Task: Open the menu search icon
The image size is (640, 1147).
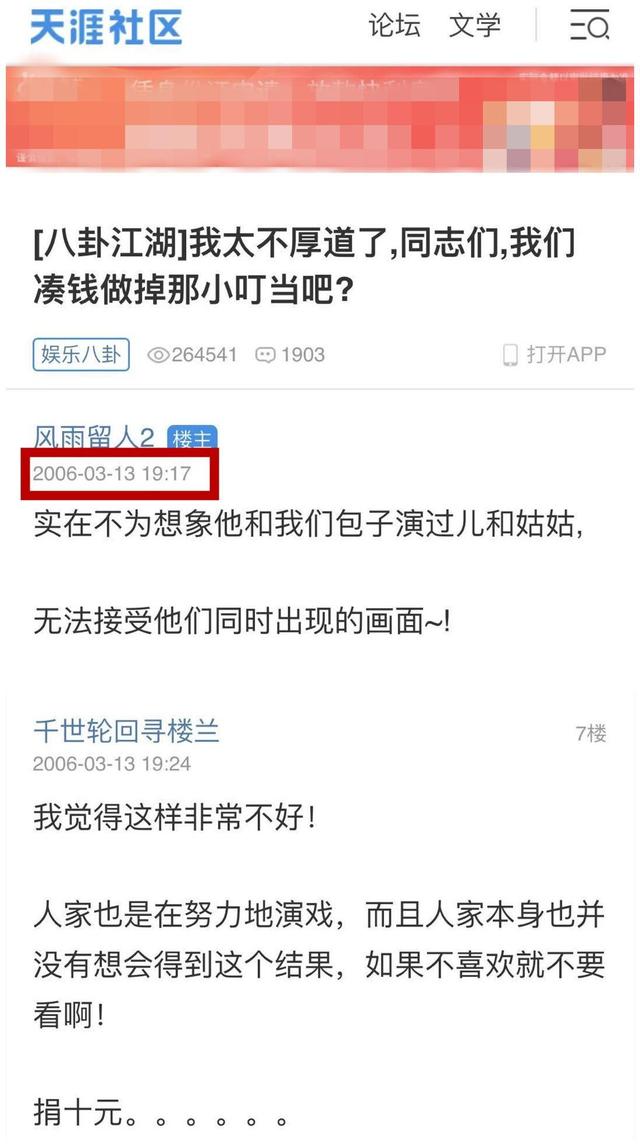Action: click(590, 26)
